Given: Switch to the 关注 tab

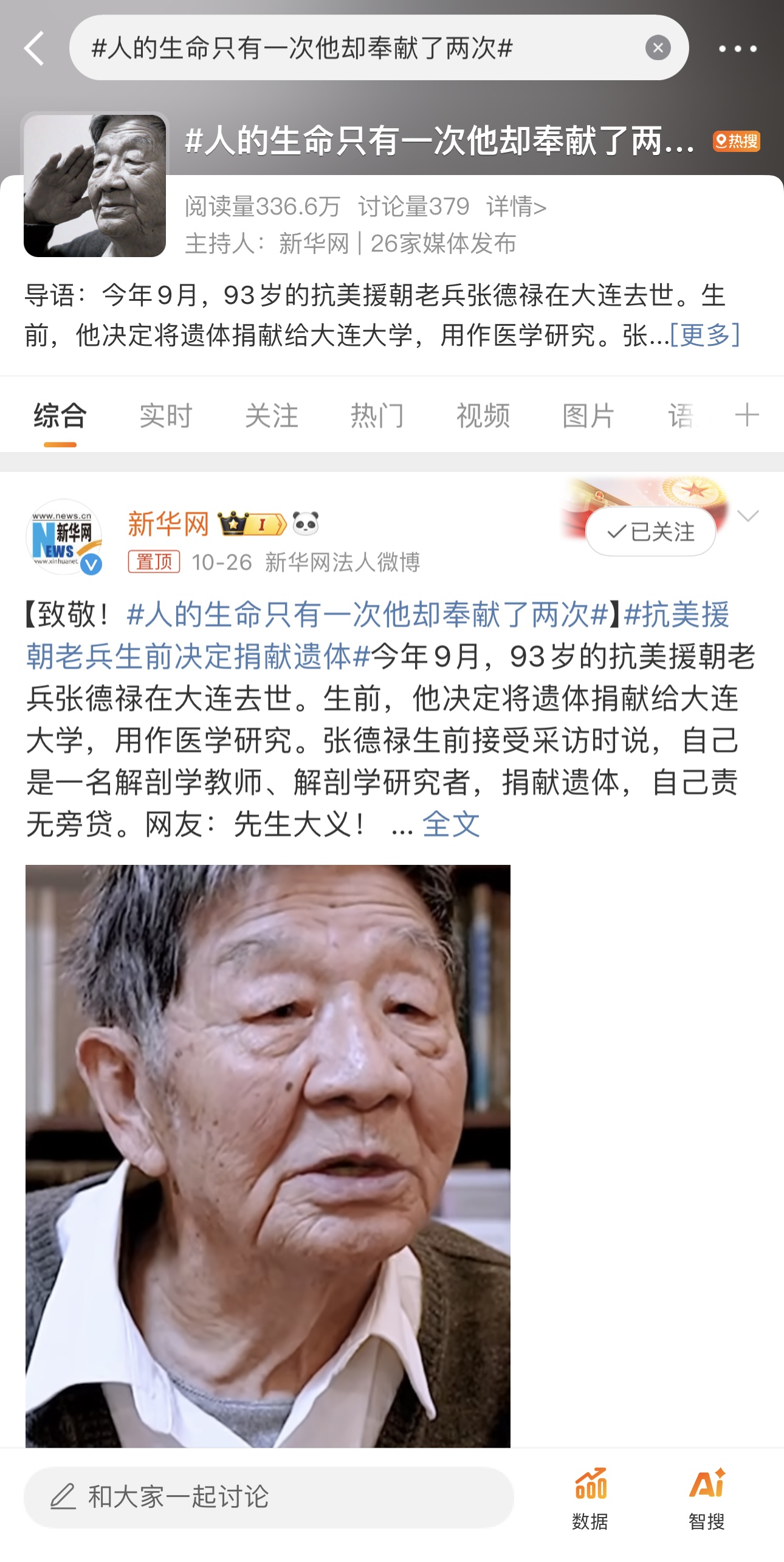Looking at the screenshot, I should click(271, 416).
